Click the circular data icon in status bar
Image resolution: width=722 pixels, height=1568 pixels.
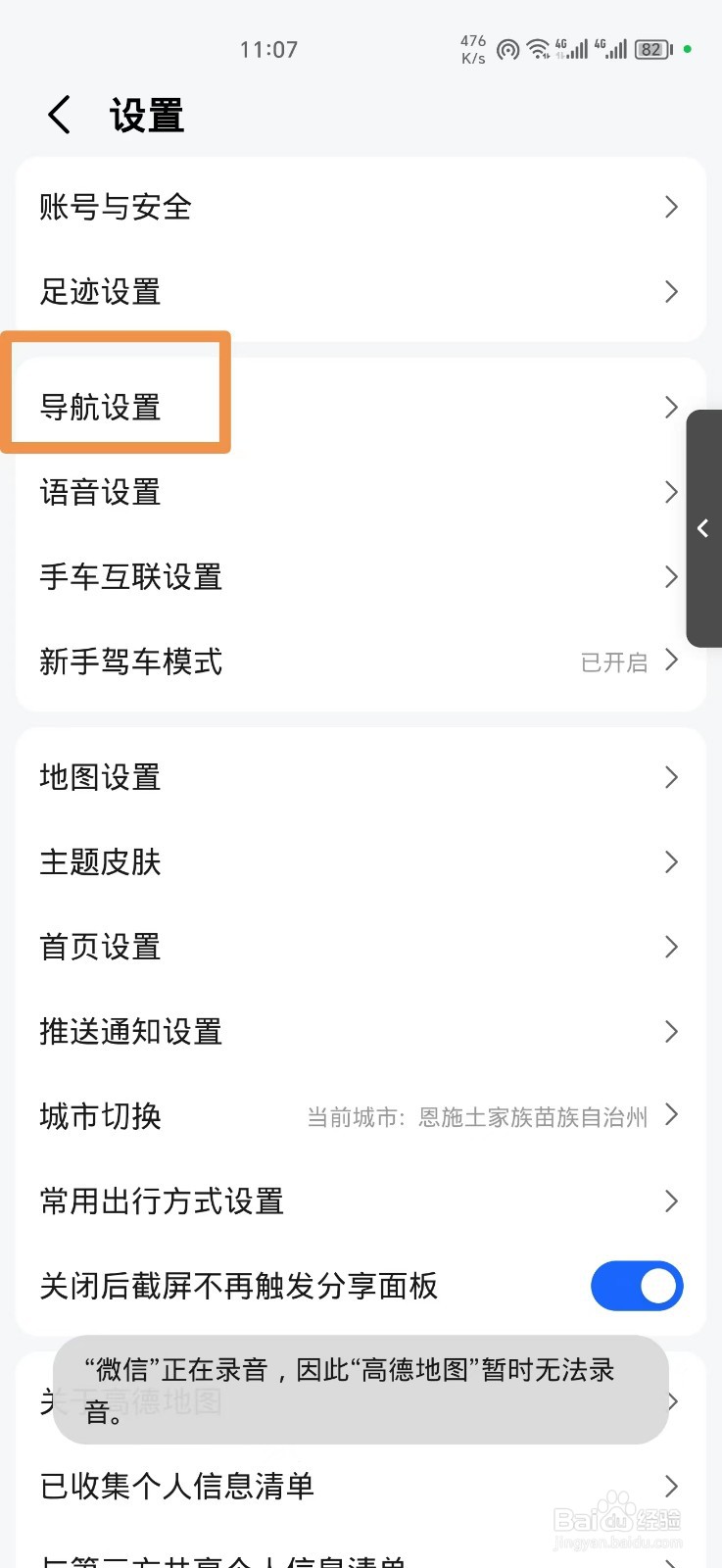click(507, 49)
